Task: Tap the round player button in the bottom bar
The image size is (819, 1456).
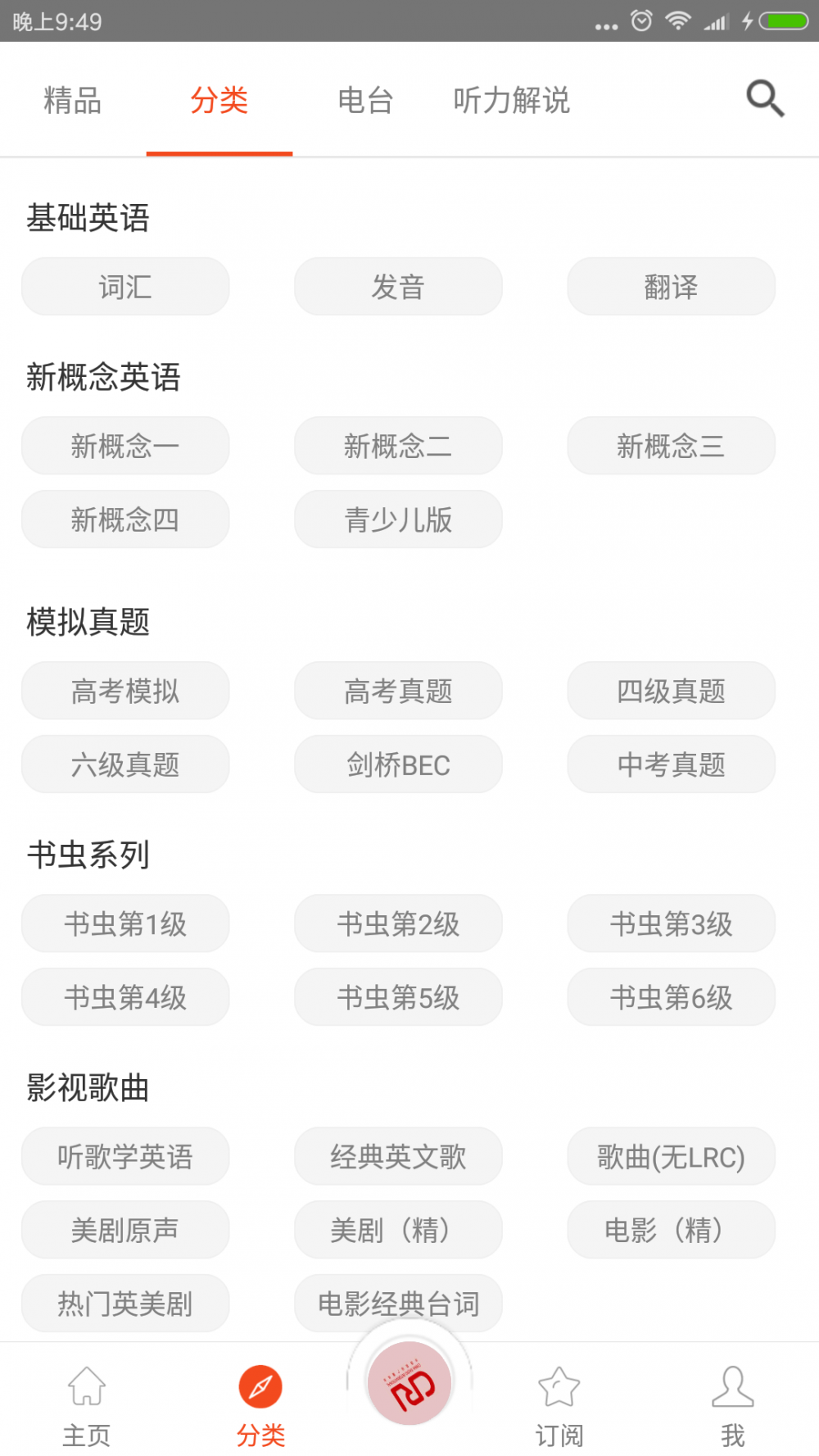Action: 409,1383
